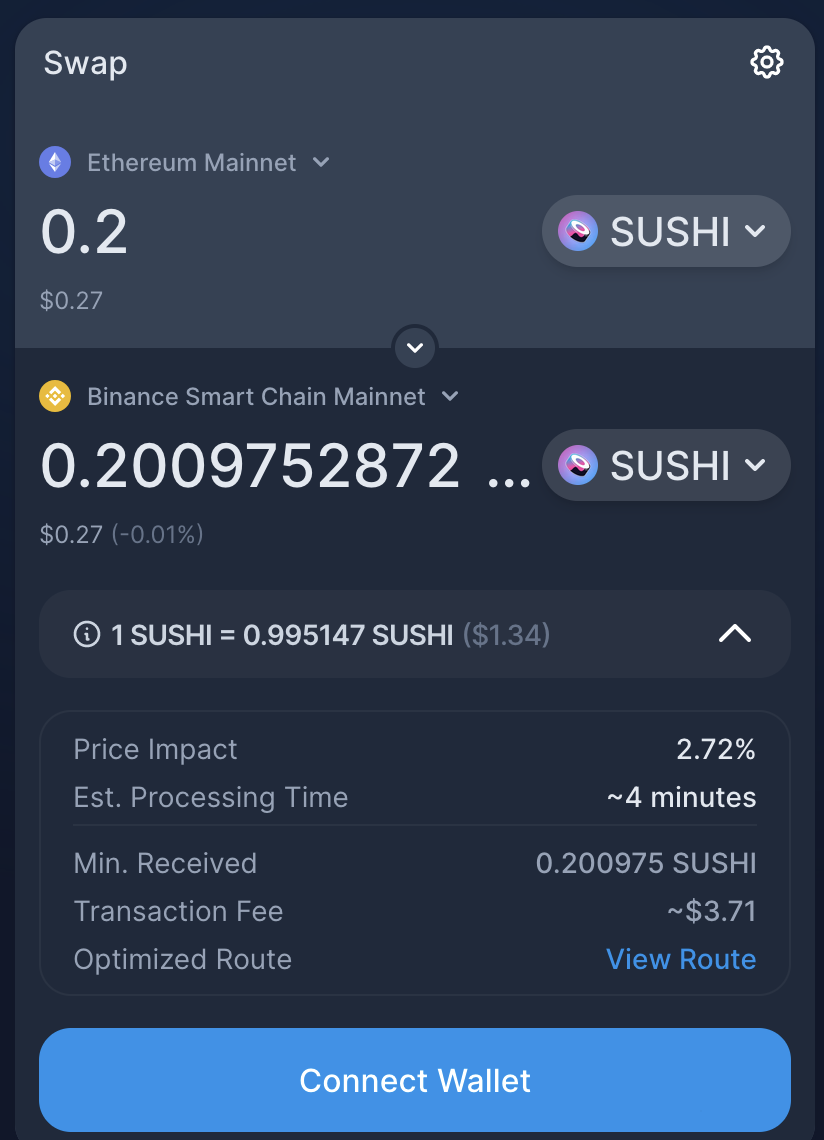
Task: Open swap settings gear icon
Action: (766, 63)
